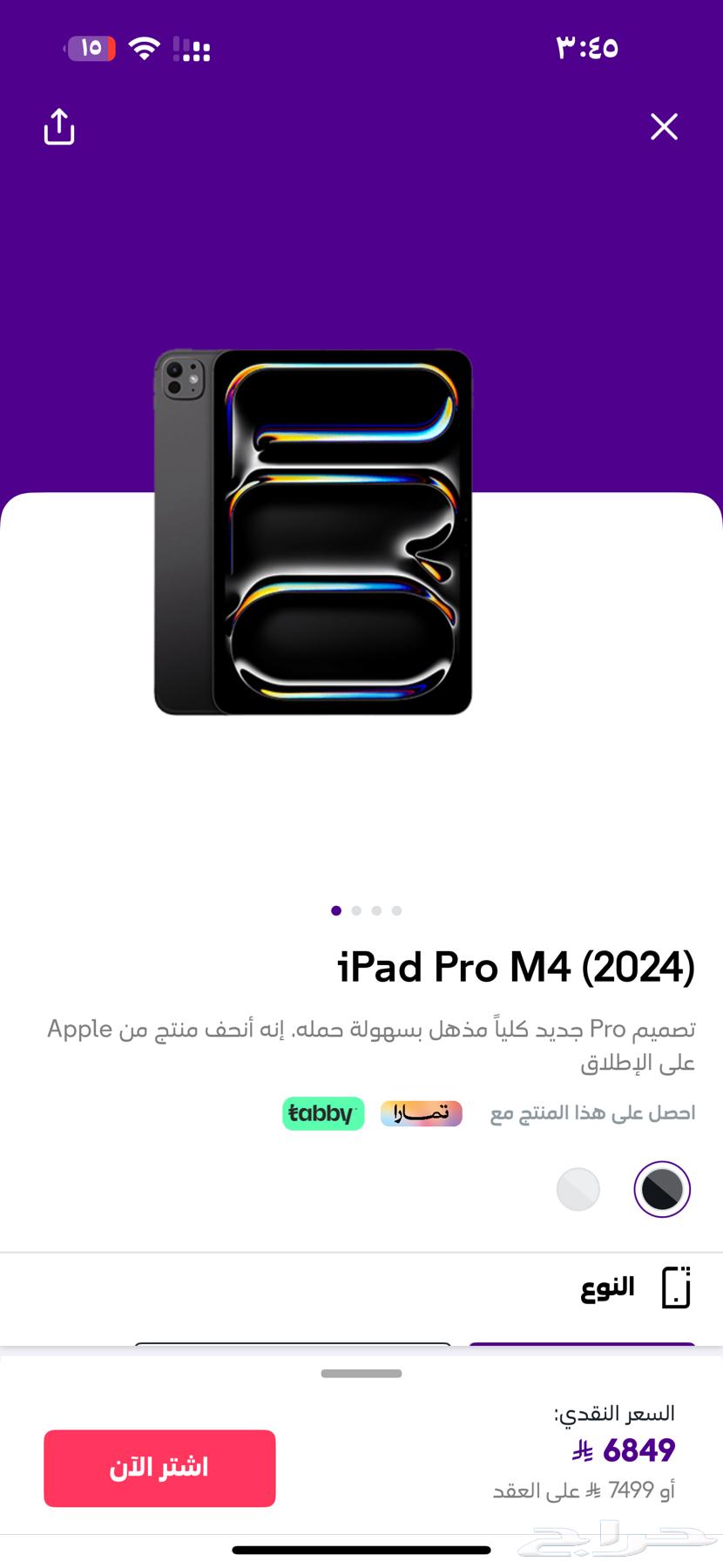
Task: Pull up the bottom sheet drag handle
Action: (361, 1372)
